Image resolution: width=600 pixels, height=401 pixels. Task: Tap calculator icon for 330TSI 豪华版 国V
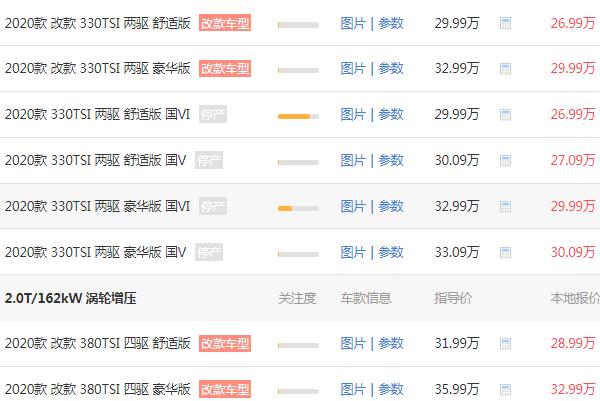pyautogui.click(x=505, y=253)
